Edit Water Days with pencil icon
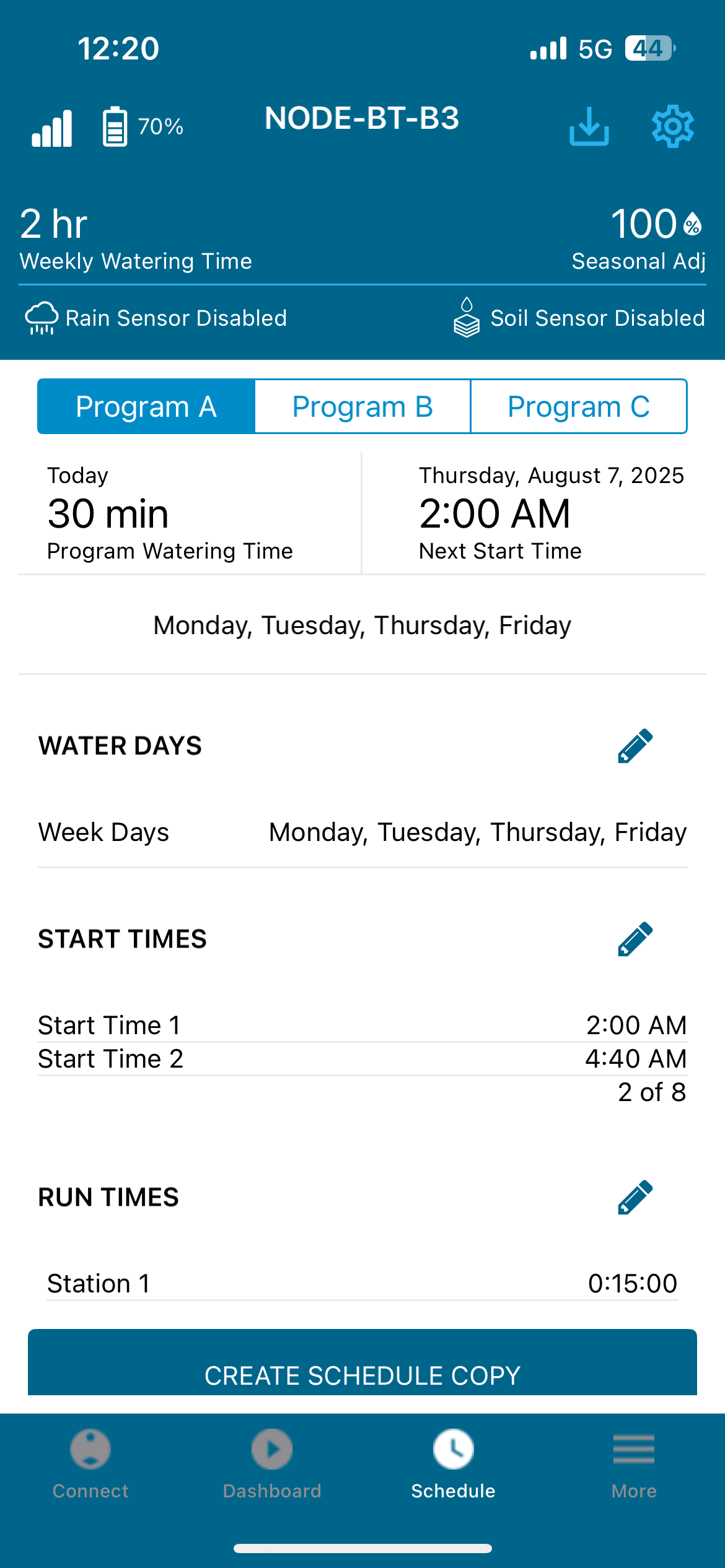 (x=635, y=746)
